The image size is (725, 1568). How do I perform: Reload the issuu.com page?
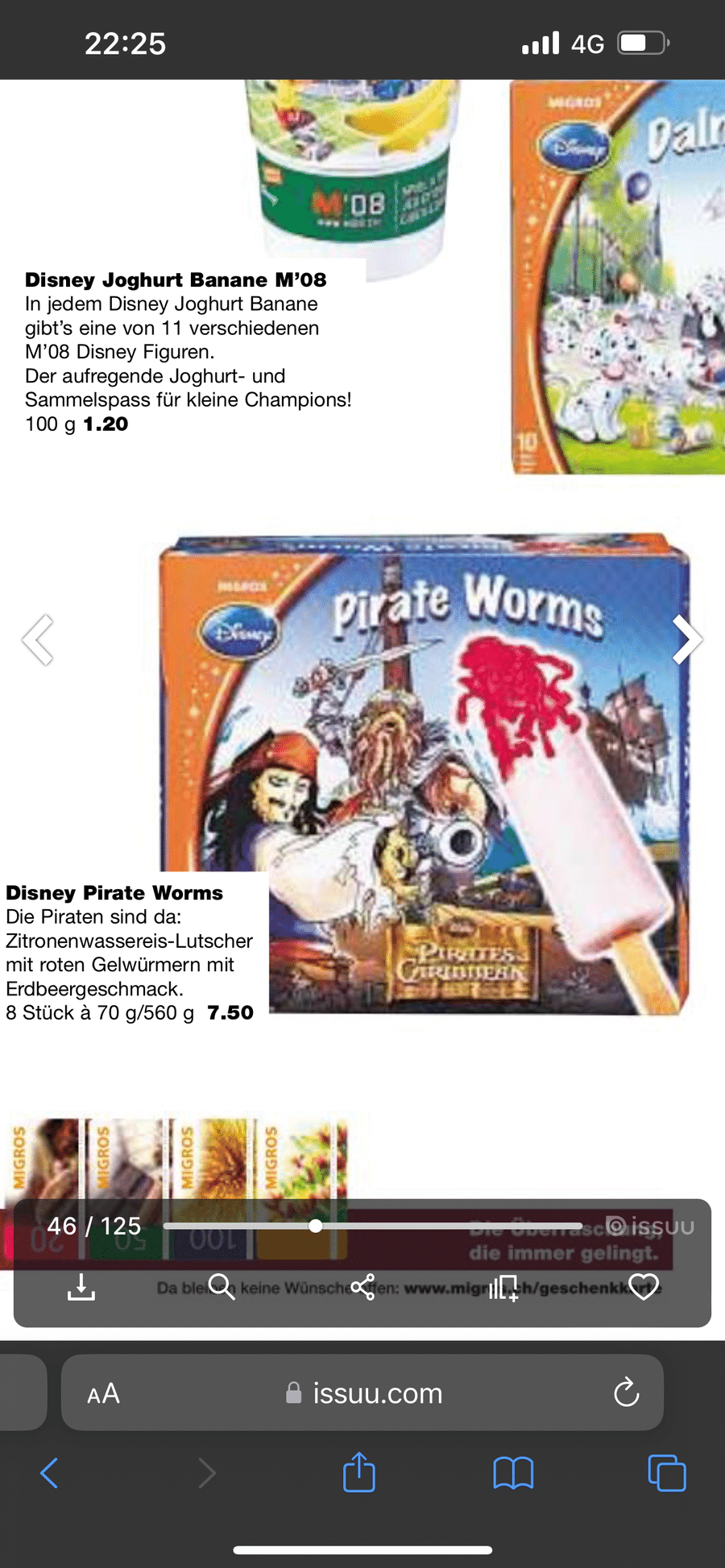626,1392
